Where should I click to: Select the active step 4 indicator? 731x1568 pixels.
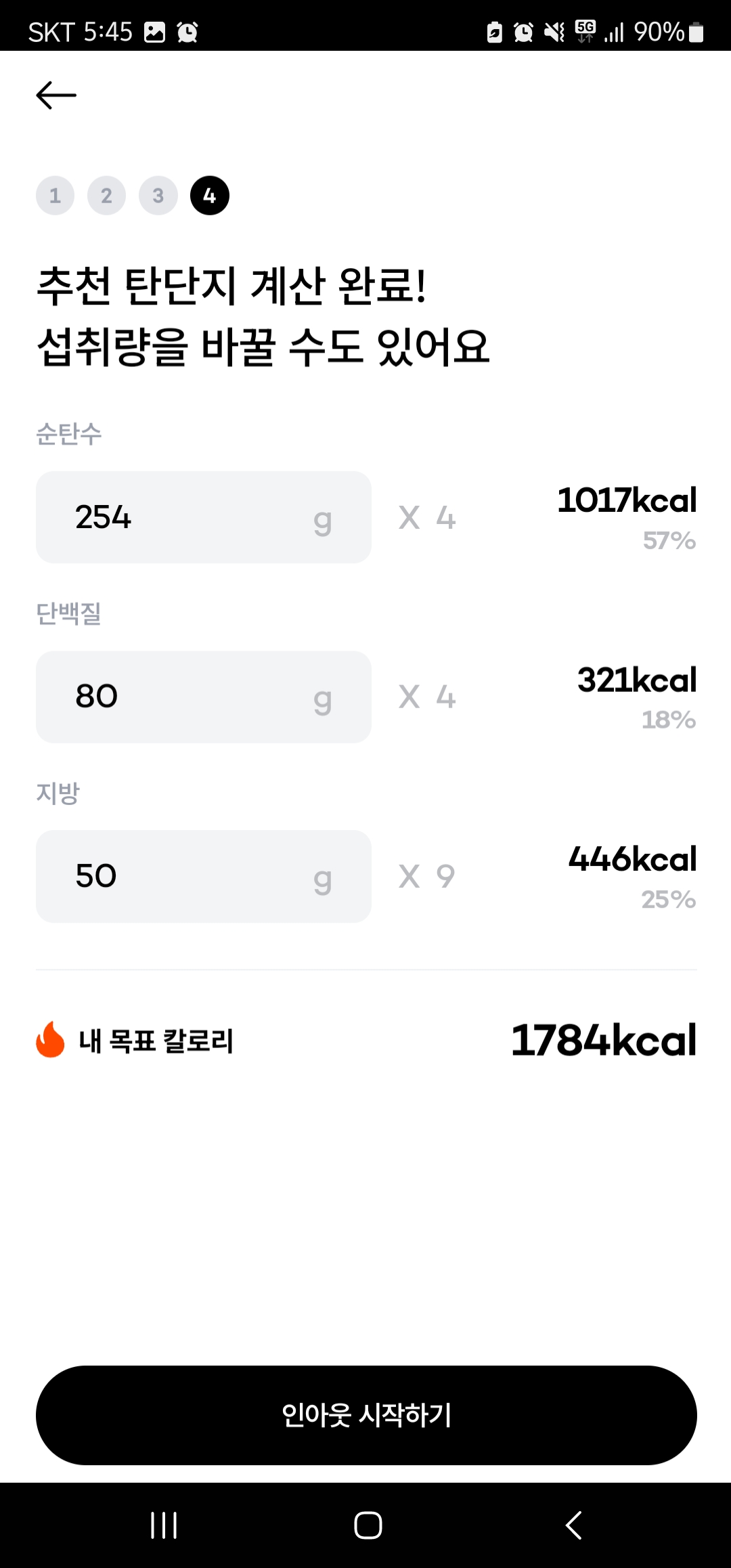[x=210, y=196]
